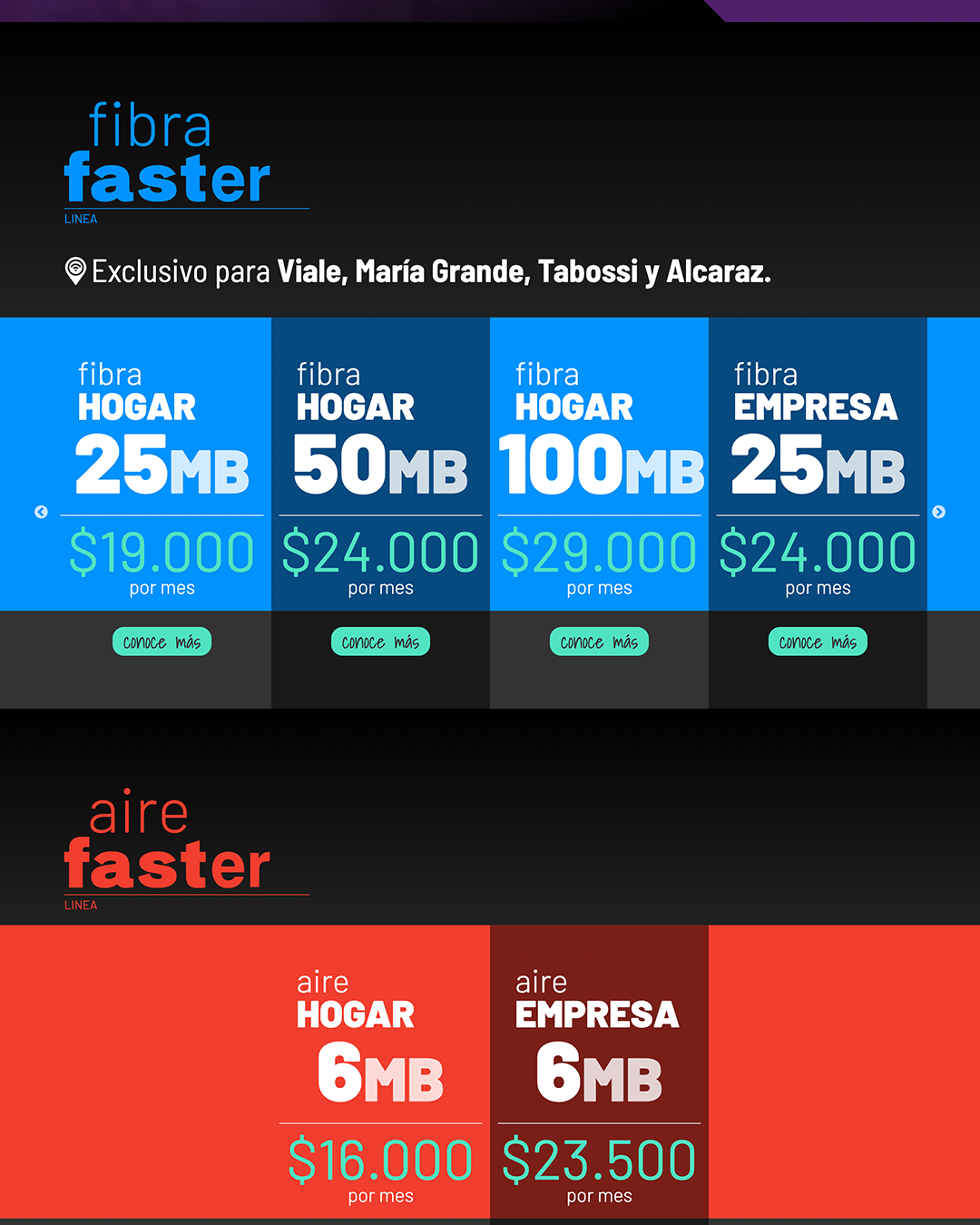The image size is (980, 1225).
Task: Show previous fibra plans with left arrow
Action: [x=41, y=512]
